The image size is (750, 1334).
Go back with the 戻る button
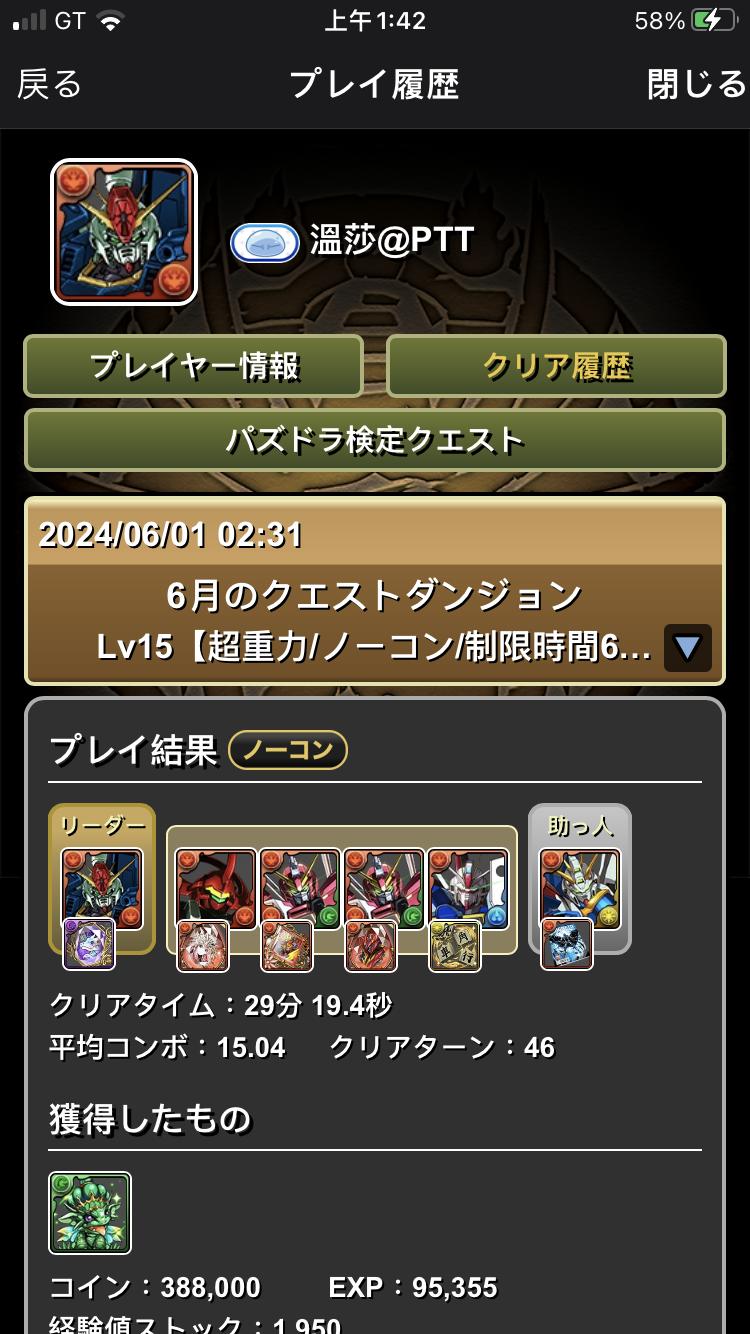click(x=50, y=85)
